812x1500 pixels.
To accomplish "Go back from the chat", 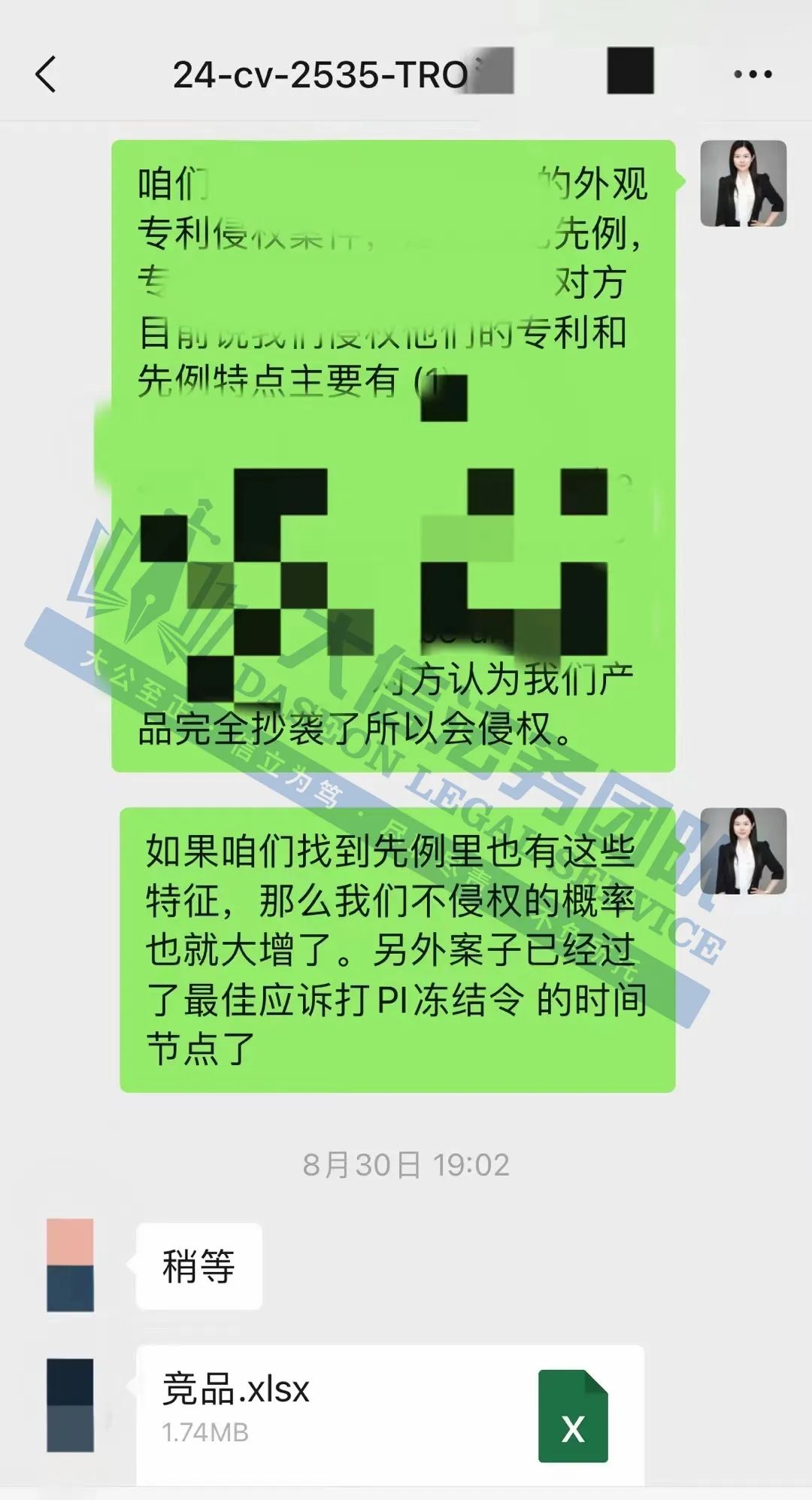I will pyautogui.click(x=47, y=74).
